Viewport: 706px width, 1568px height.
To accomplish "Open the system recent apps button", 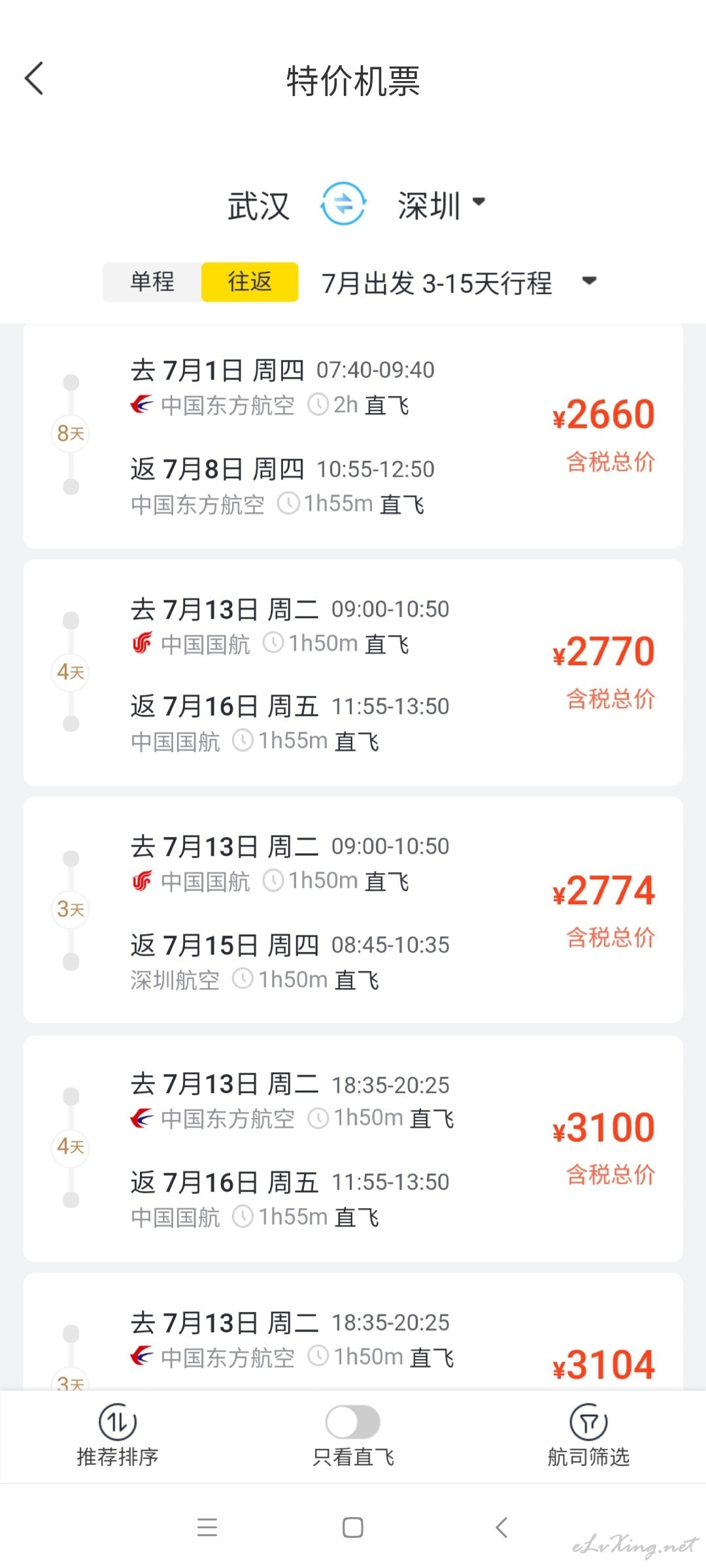I will point(207,1527).
